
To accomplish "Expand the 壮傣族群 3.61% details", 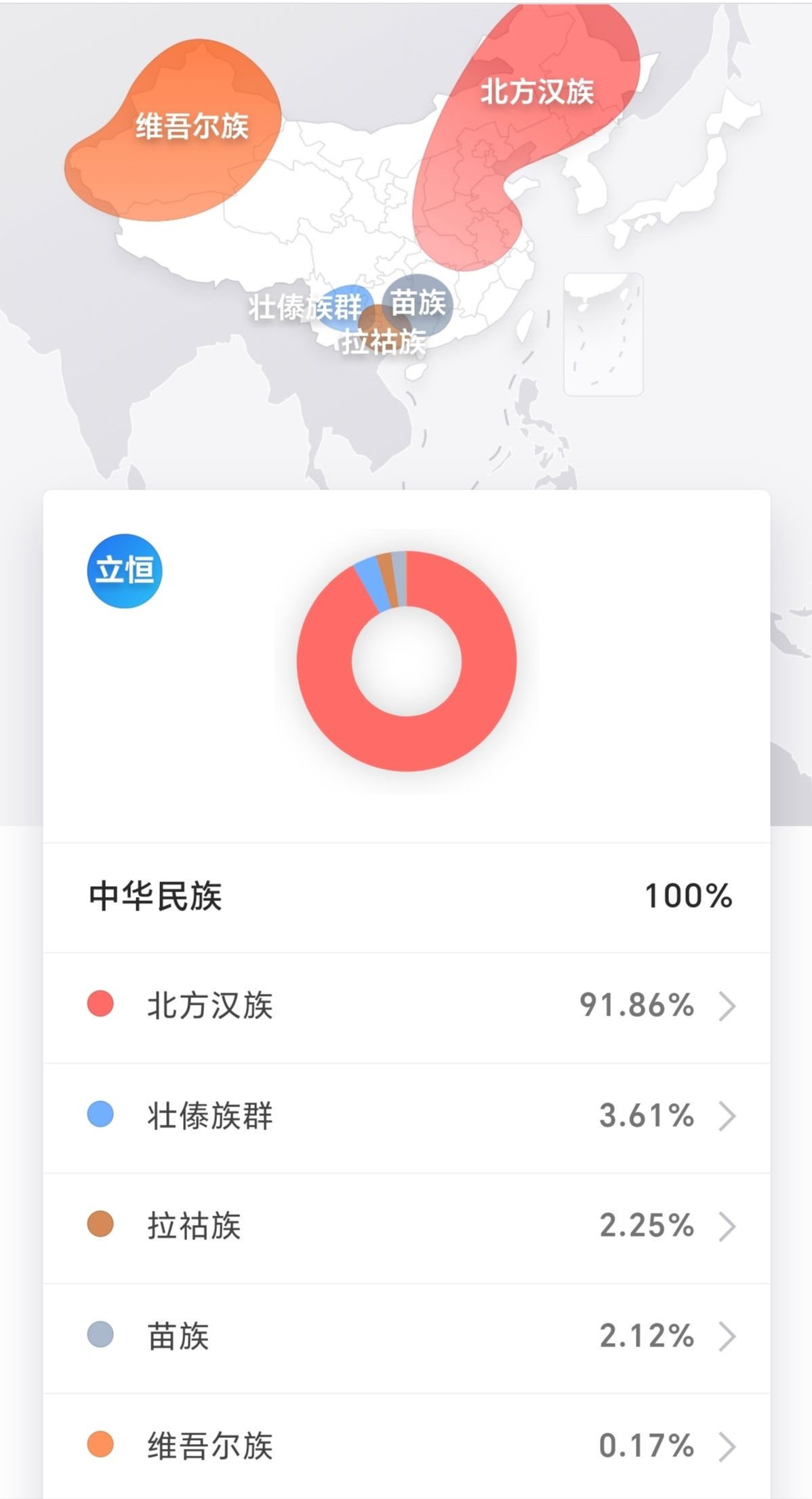I will (x=407, y=1116).
